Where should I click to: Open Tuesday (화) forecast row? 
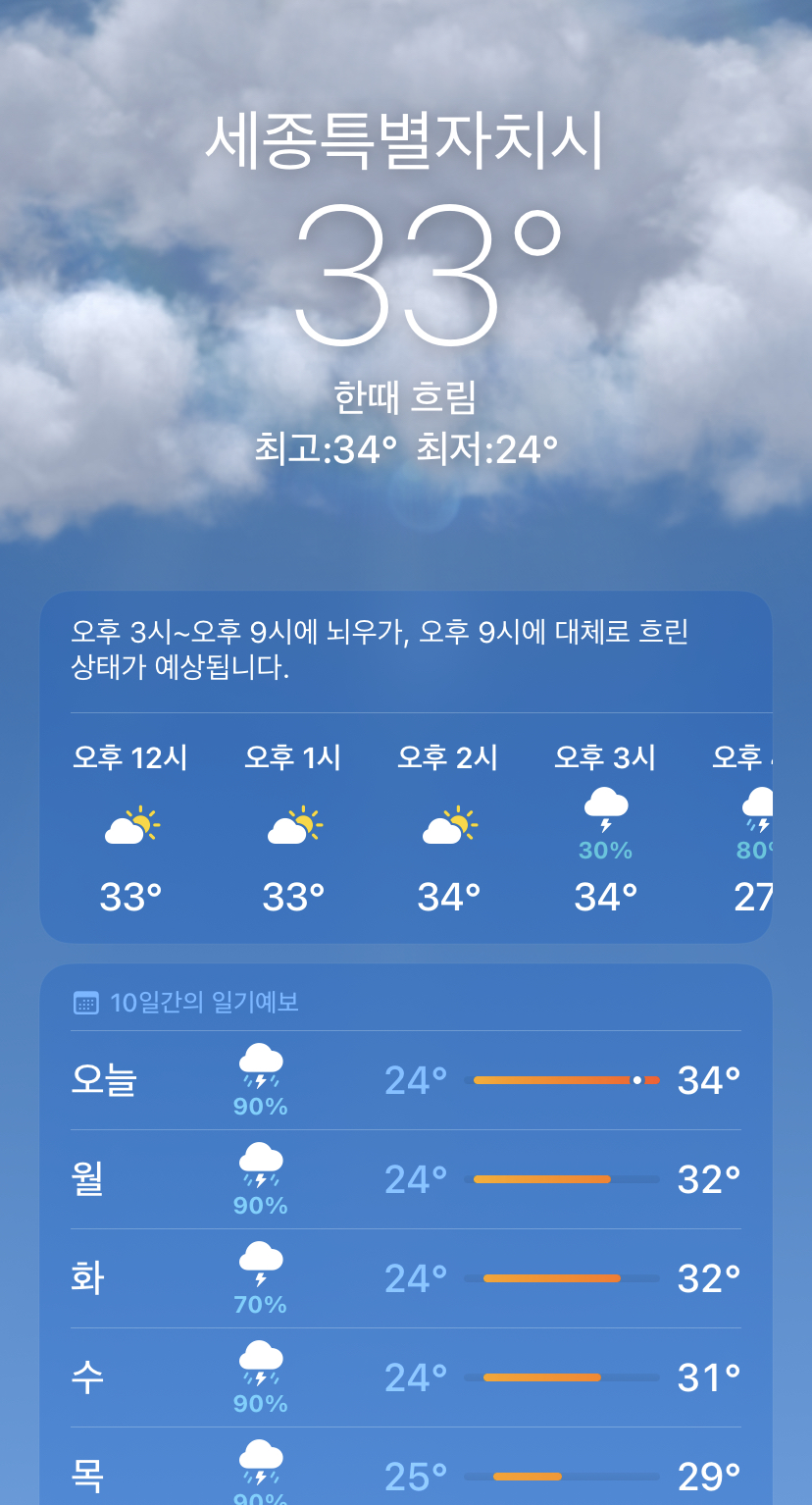[x=406, y=1278]
